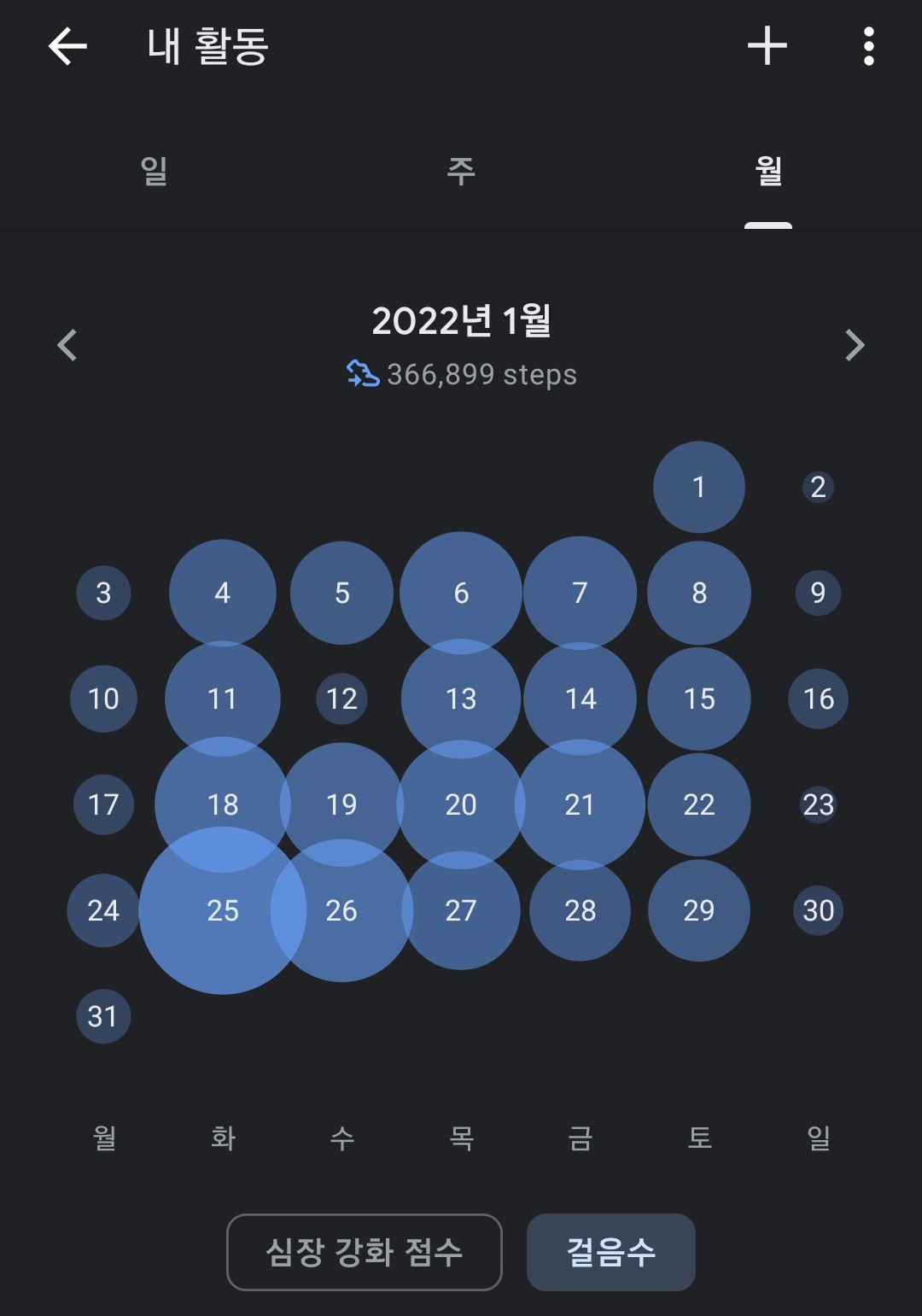Image resolution: width=922 pixels, height=1316 pixels.
Task: Tap the 토 weekday label
Action: (x=699, y=1138)
